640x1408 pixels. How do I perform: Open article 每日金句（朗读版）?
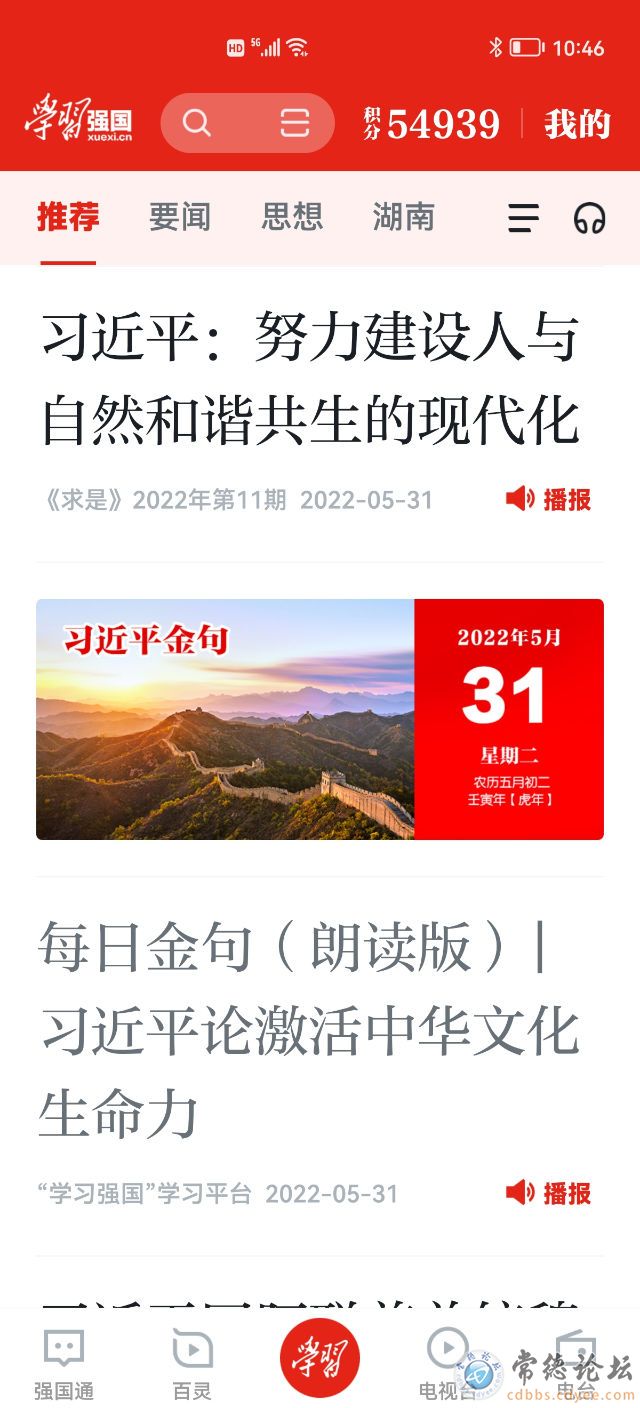310,1030
